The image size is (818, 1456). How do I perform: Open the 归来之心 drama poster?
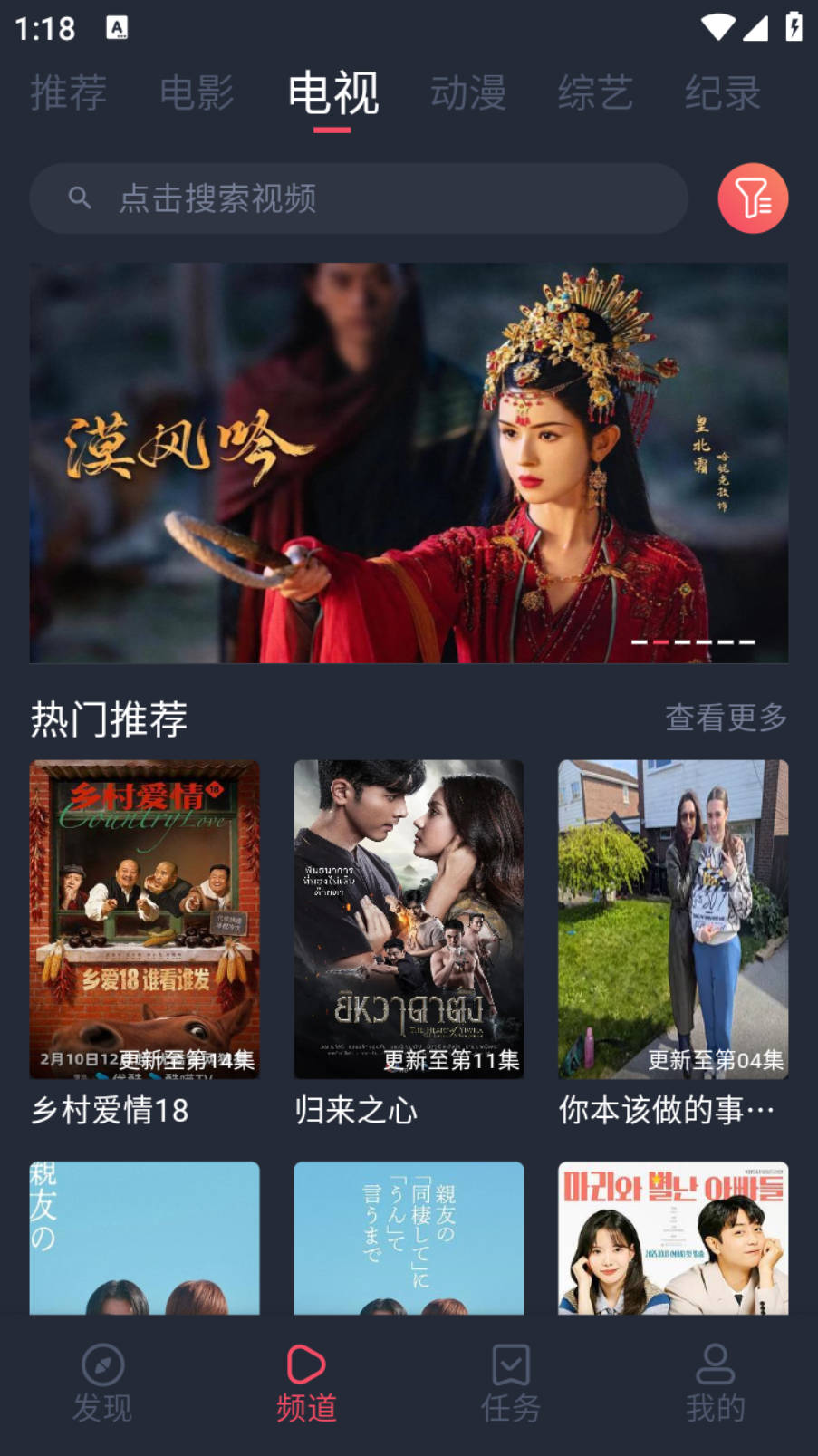pos(409,920)
